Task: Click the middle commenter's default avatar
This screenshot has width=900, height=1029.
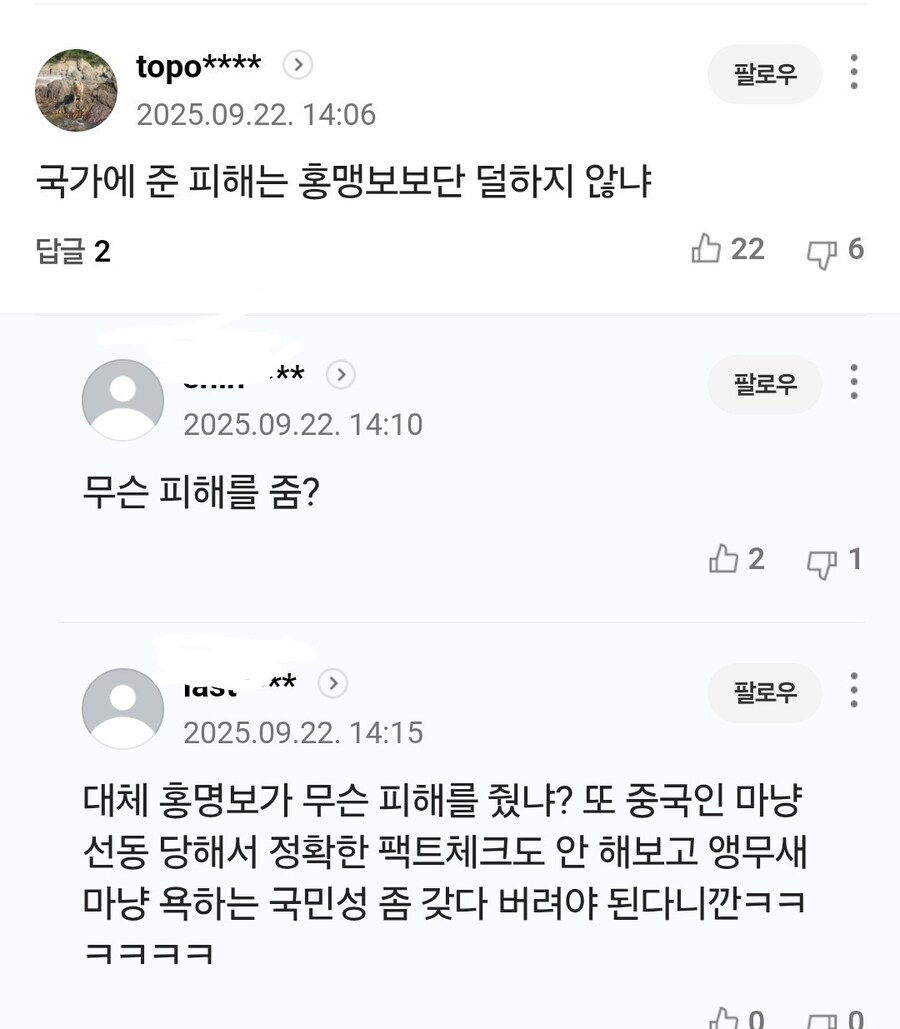Action: coord(122,400)
